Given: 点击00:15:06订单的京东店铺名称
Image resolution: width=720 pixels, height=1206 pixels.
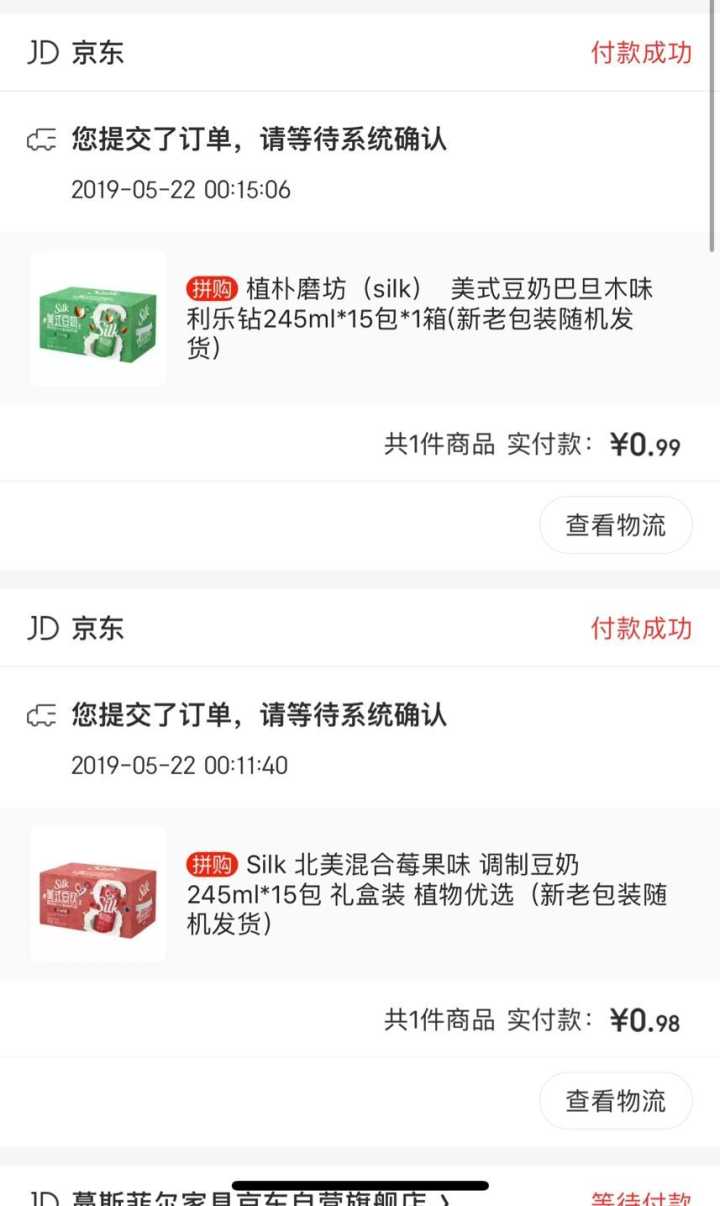Looking at the screenshot, I should pyautogui.click(x=97, y=53).
